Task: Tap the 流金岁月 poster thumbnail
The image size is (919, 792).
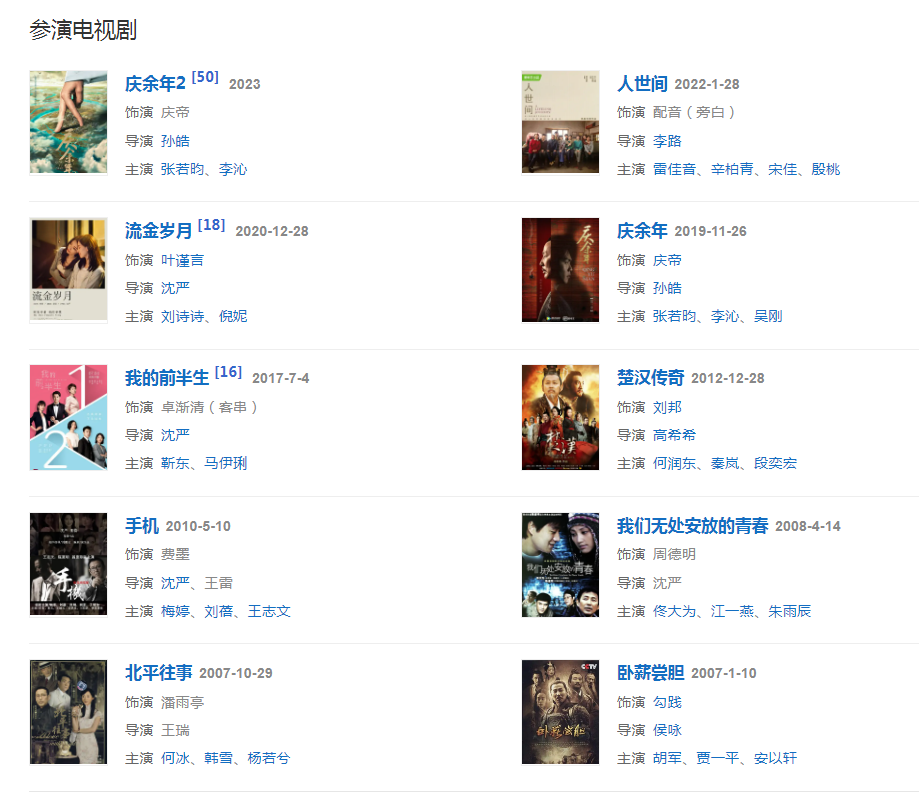Action: 68,270
